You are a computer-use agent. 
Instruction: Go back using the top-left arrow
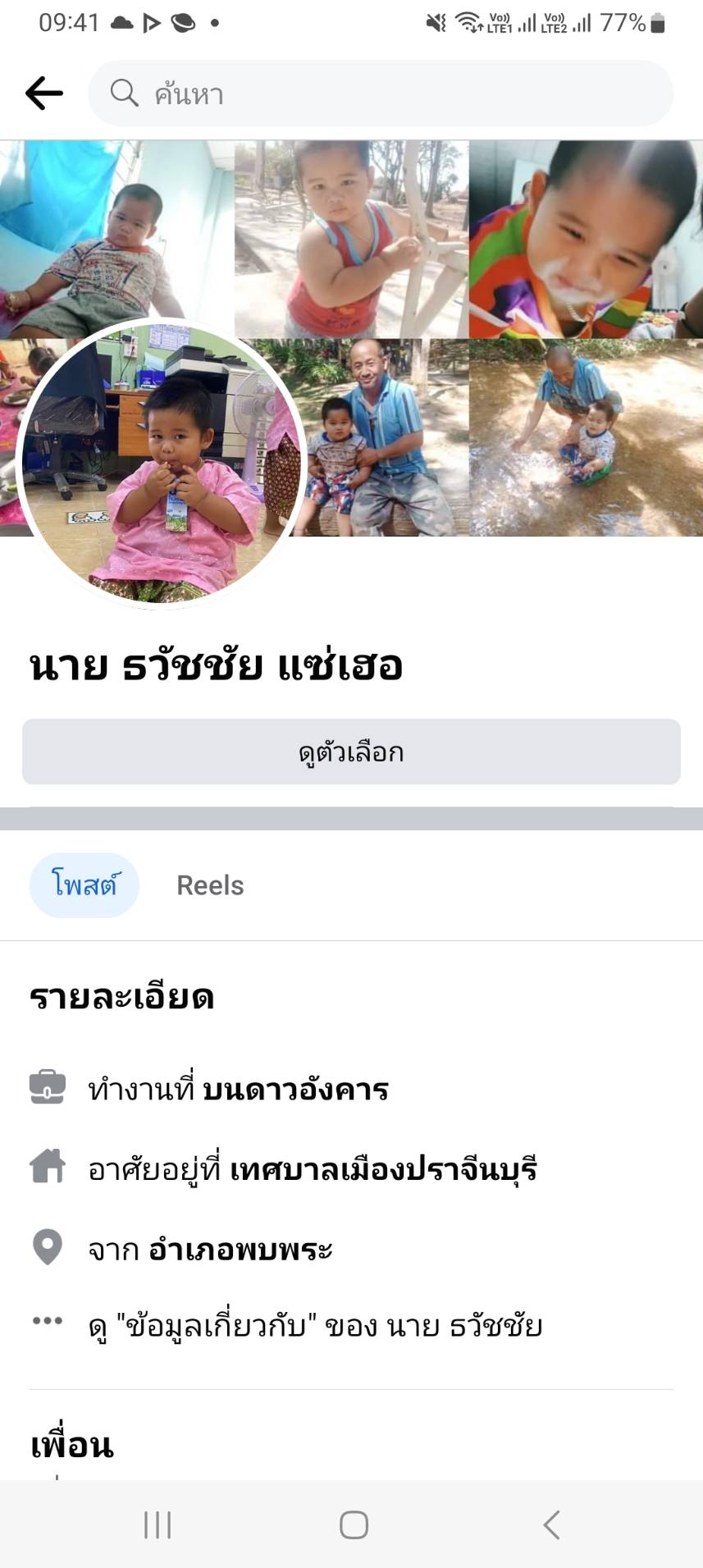coord(44,94)
